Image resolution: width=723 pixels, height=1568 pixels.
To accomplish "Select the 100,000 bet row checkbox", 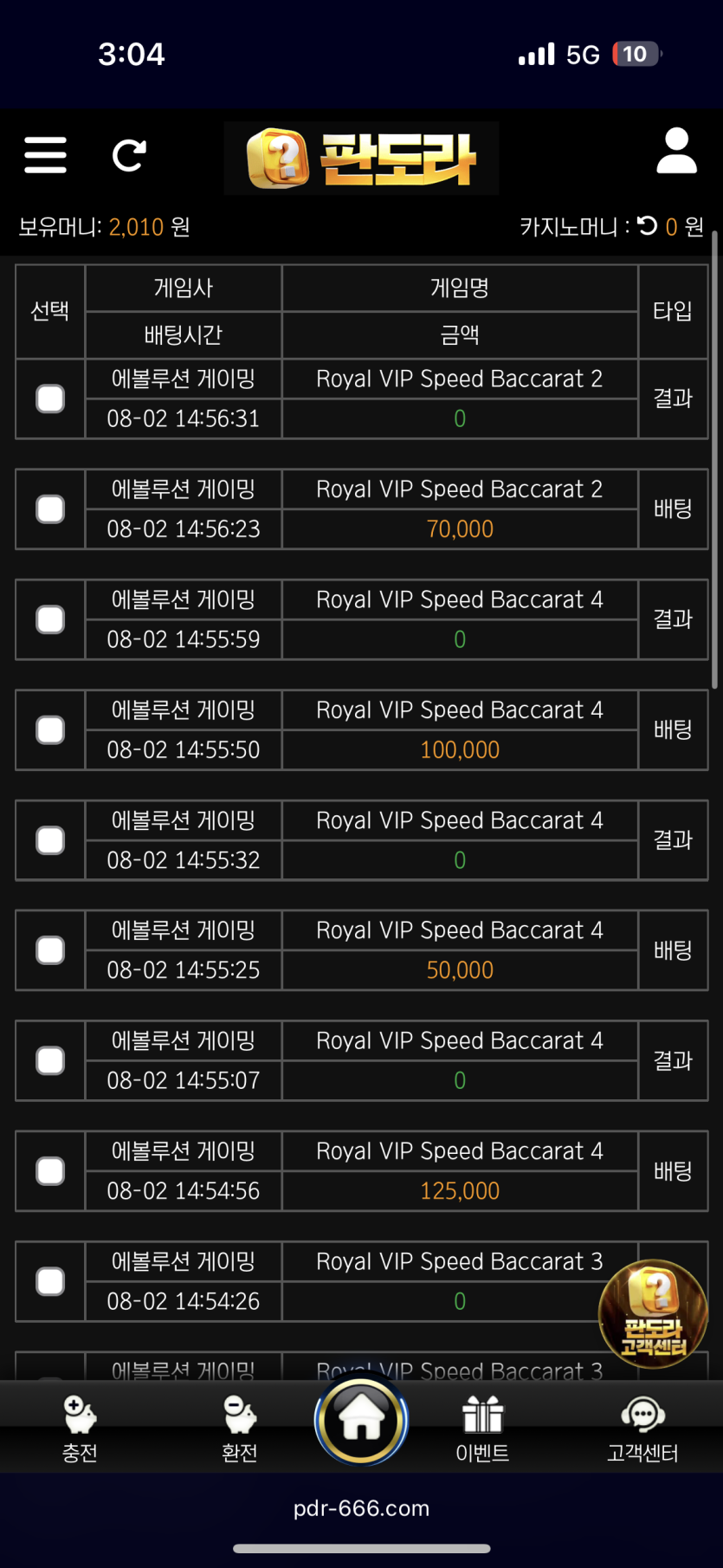I will 50,729.
